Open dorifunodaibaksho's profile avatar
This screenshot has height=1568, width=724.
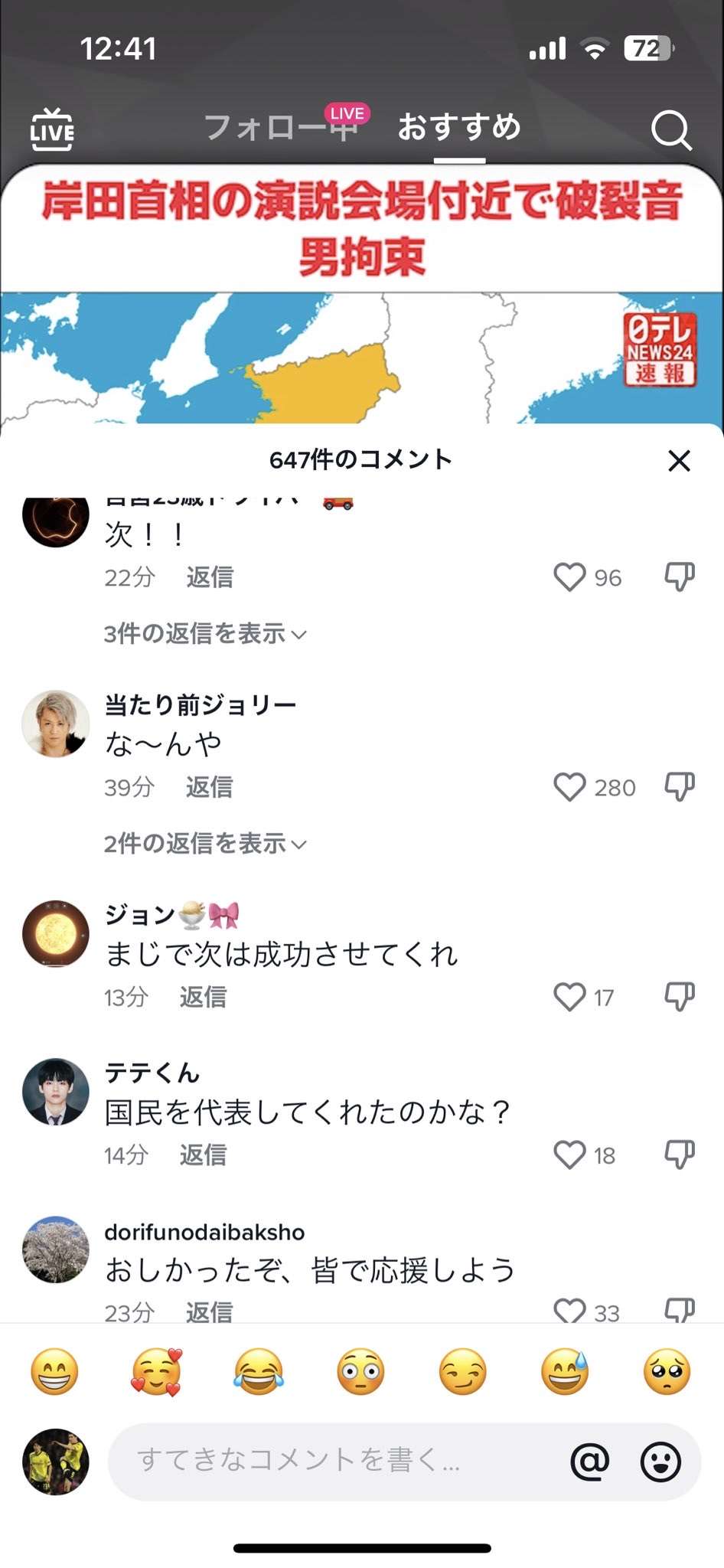(x=56, y=1249)
